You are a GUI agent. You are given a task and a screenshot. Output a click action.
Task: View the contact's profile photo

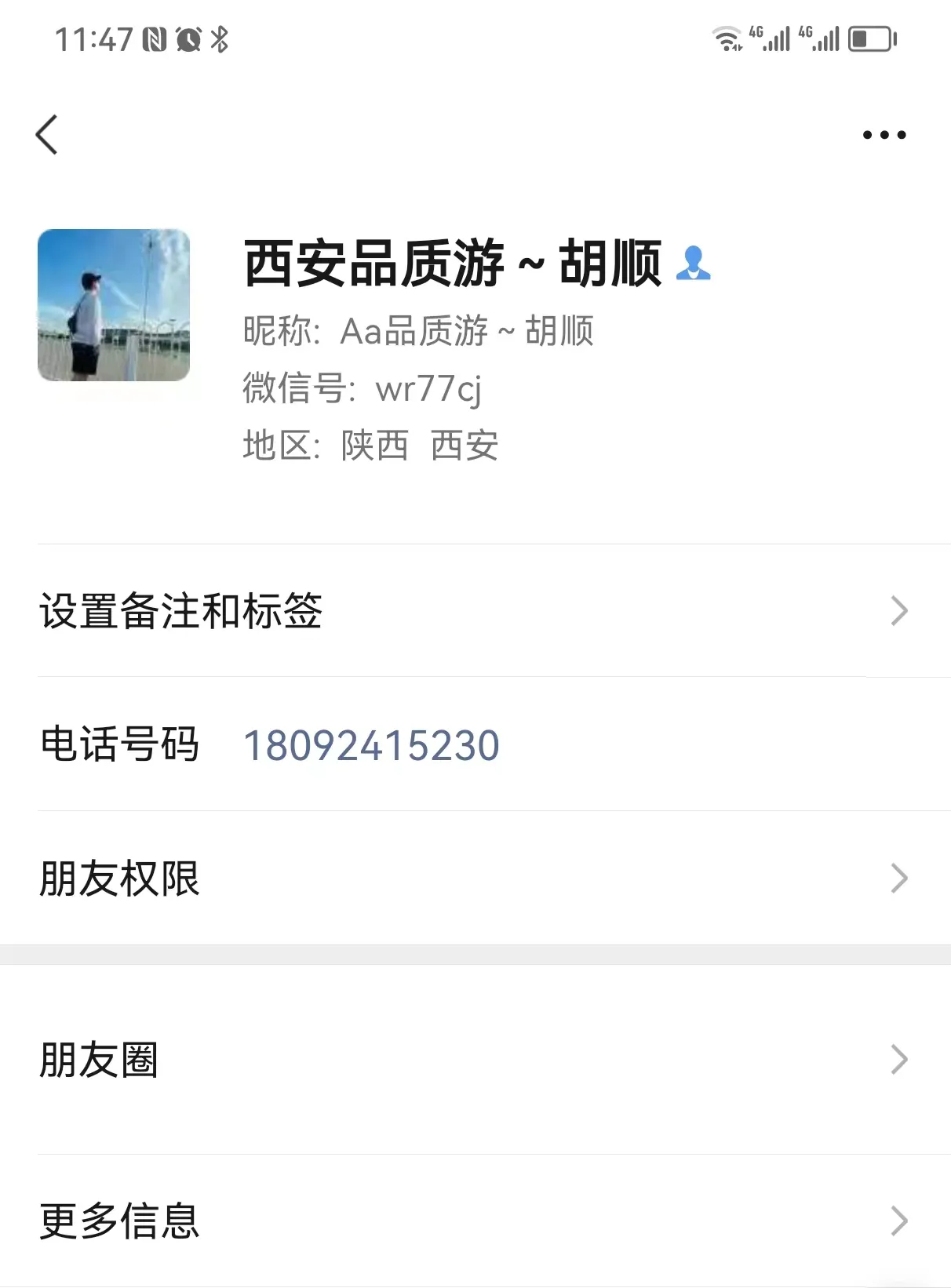pyautogui.click(x=114, y=305)
